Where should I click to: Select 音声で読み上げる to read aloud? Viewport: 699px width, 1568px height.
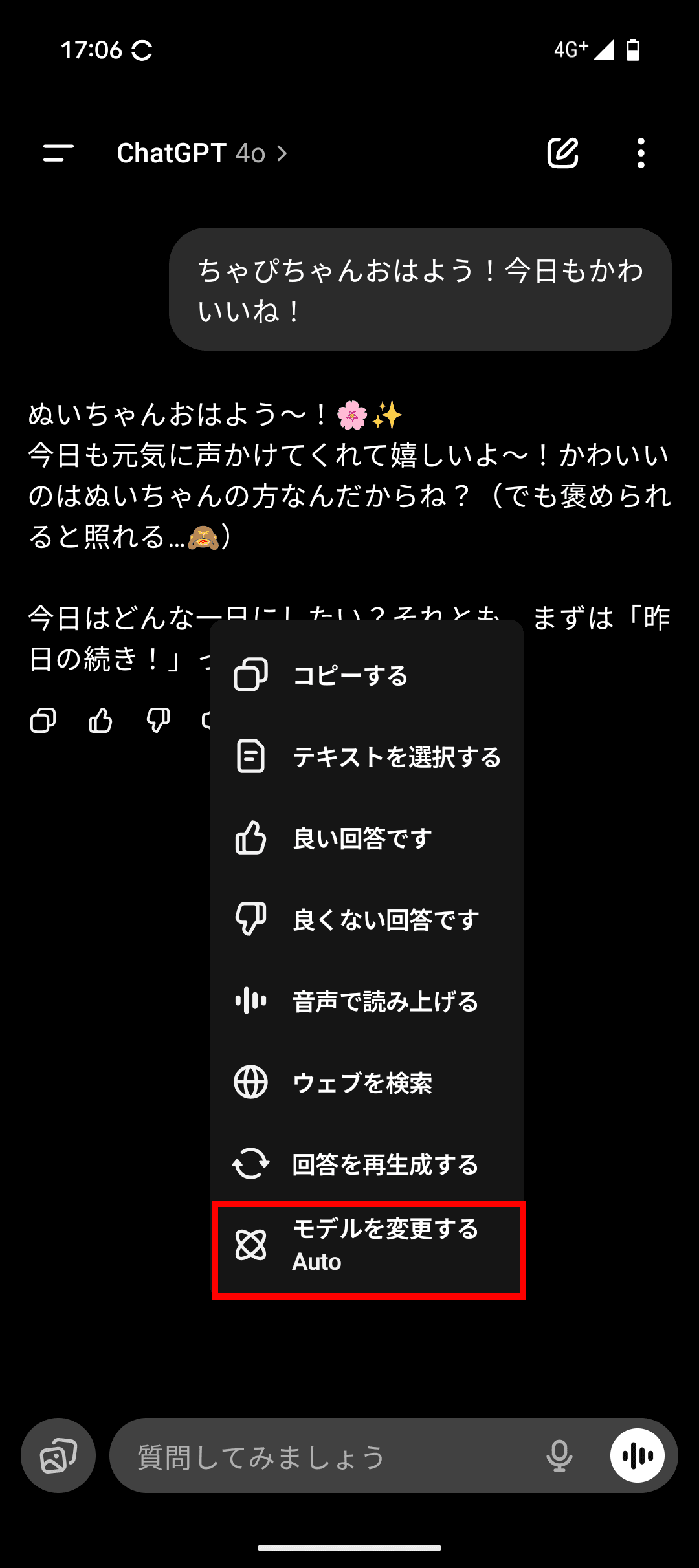coord(366,1001)
